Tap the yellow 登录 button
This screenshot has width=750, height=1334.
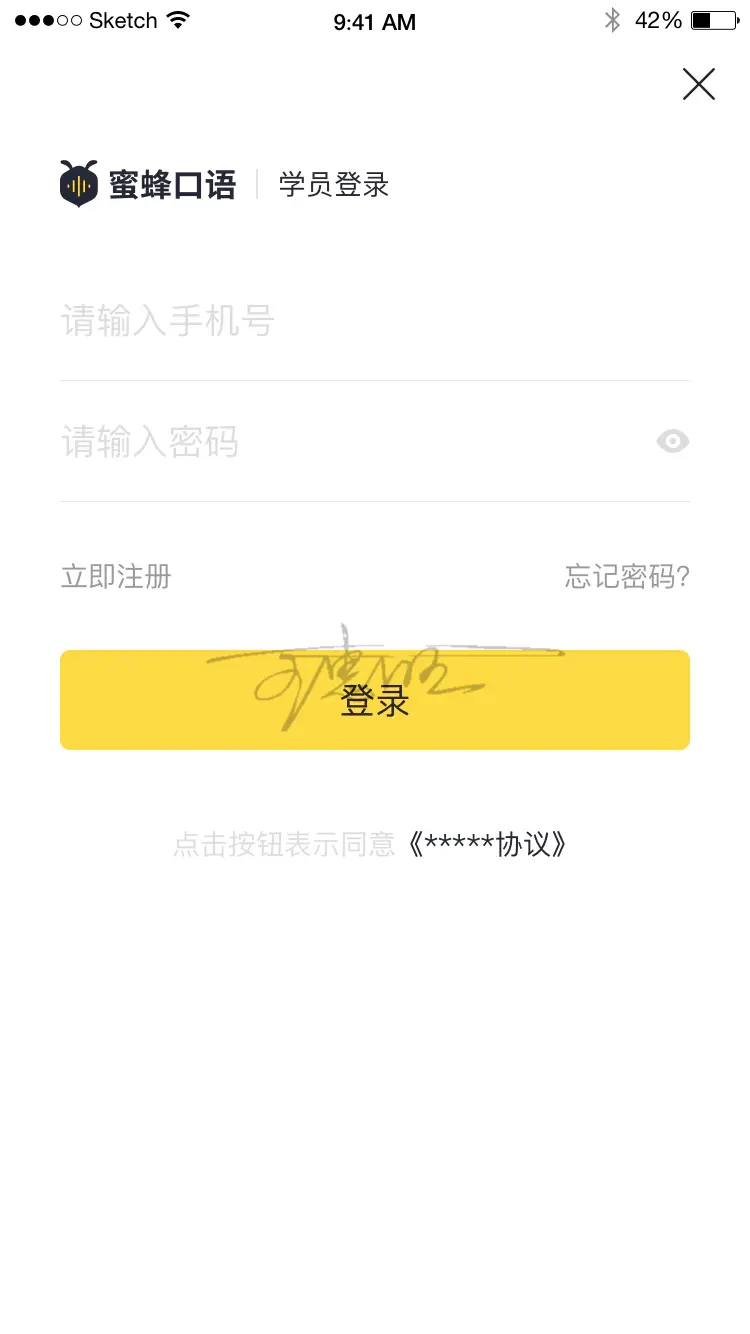point(374,700)
